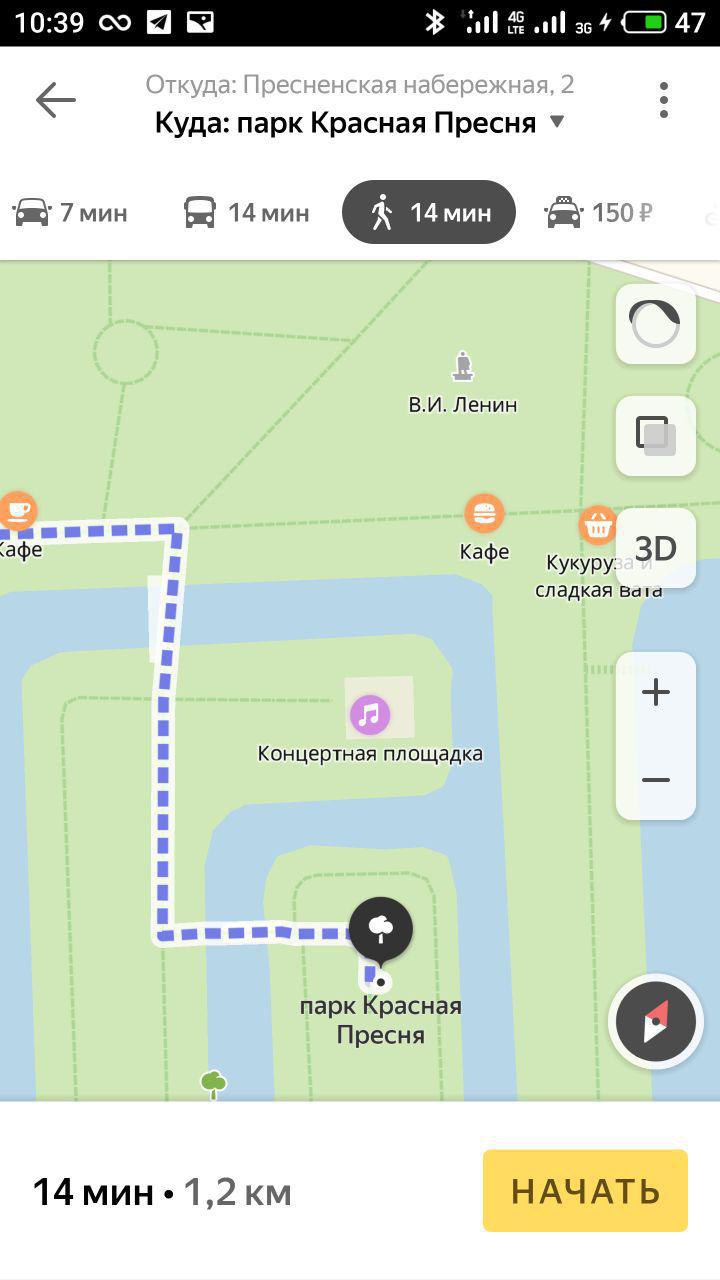Zoom out with the minus button

(x=655, y=779)
